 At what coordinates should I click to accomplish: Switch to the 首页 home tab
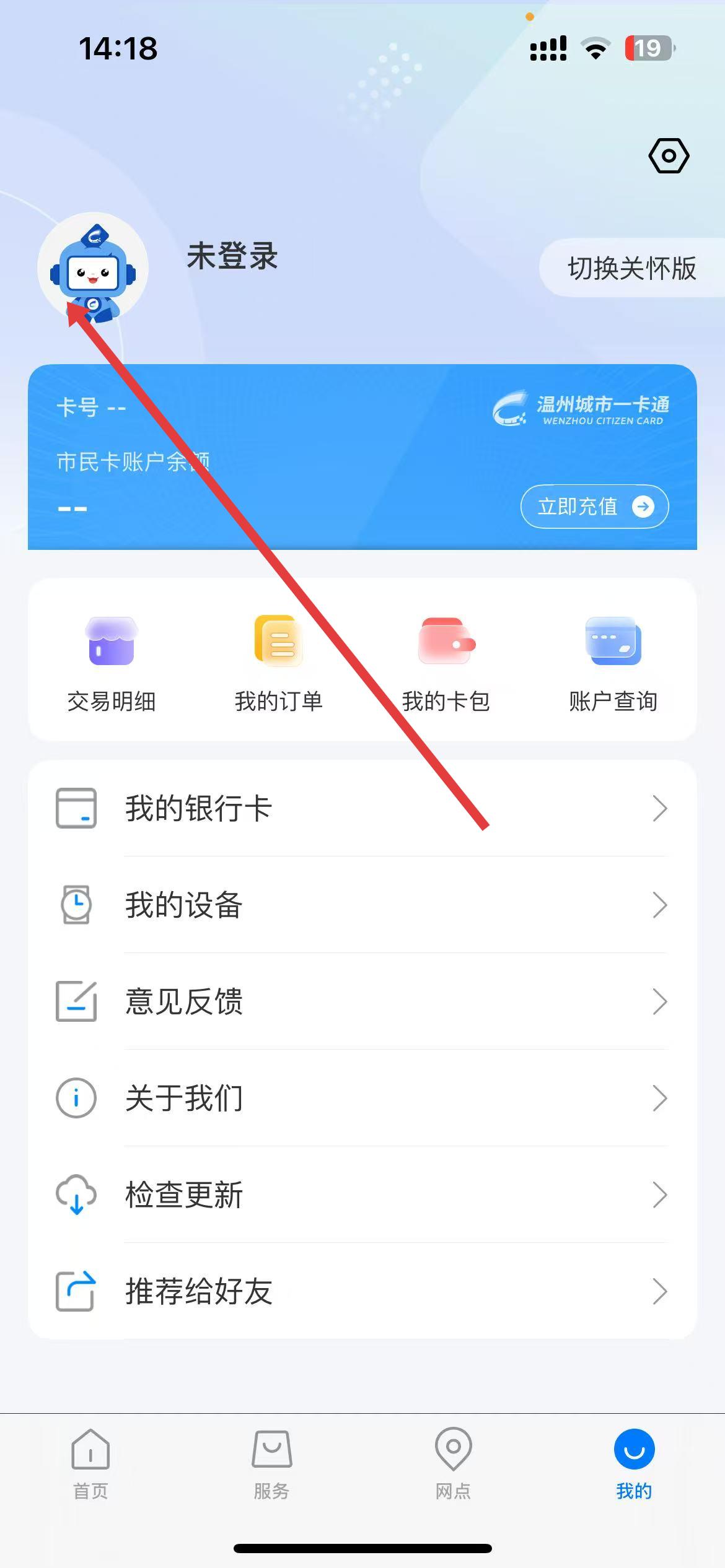click(x=90, y=1464)
